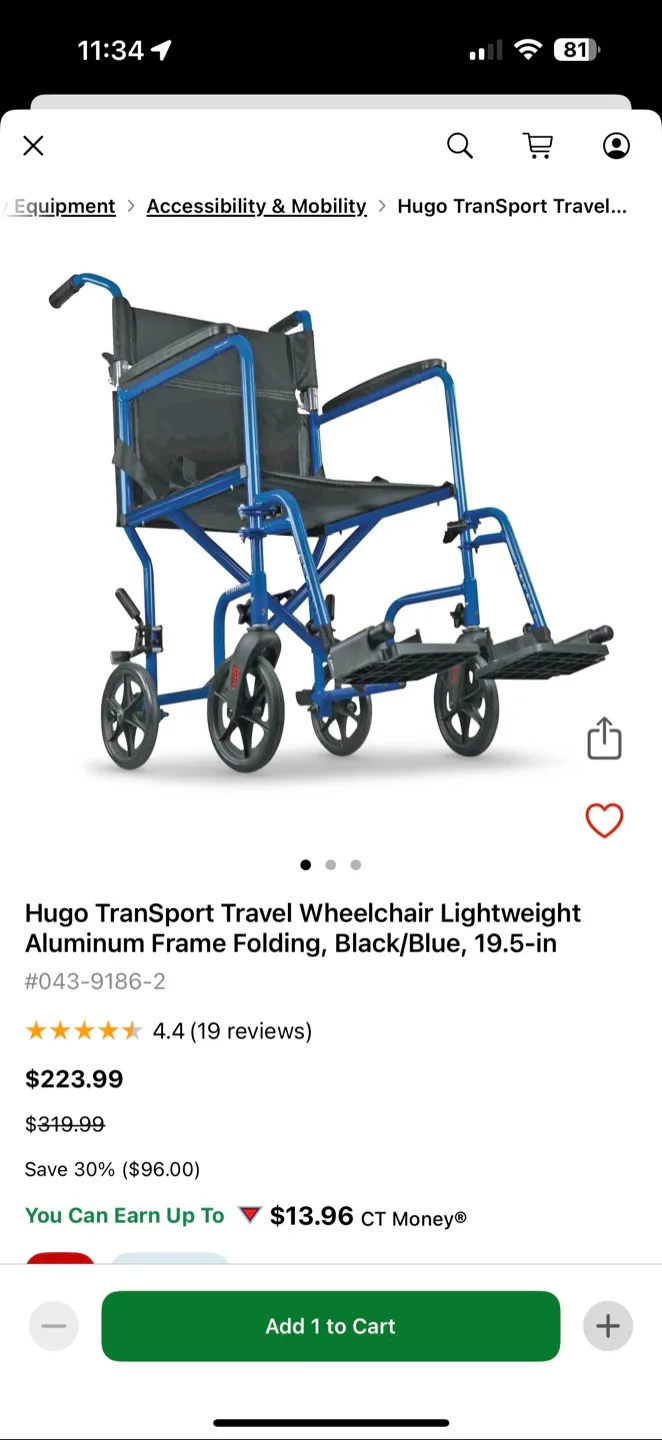Go to the Equipment breadcrumb link
Screen dimensions: 662x1440
click(x=64, y=206)
